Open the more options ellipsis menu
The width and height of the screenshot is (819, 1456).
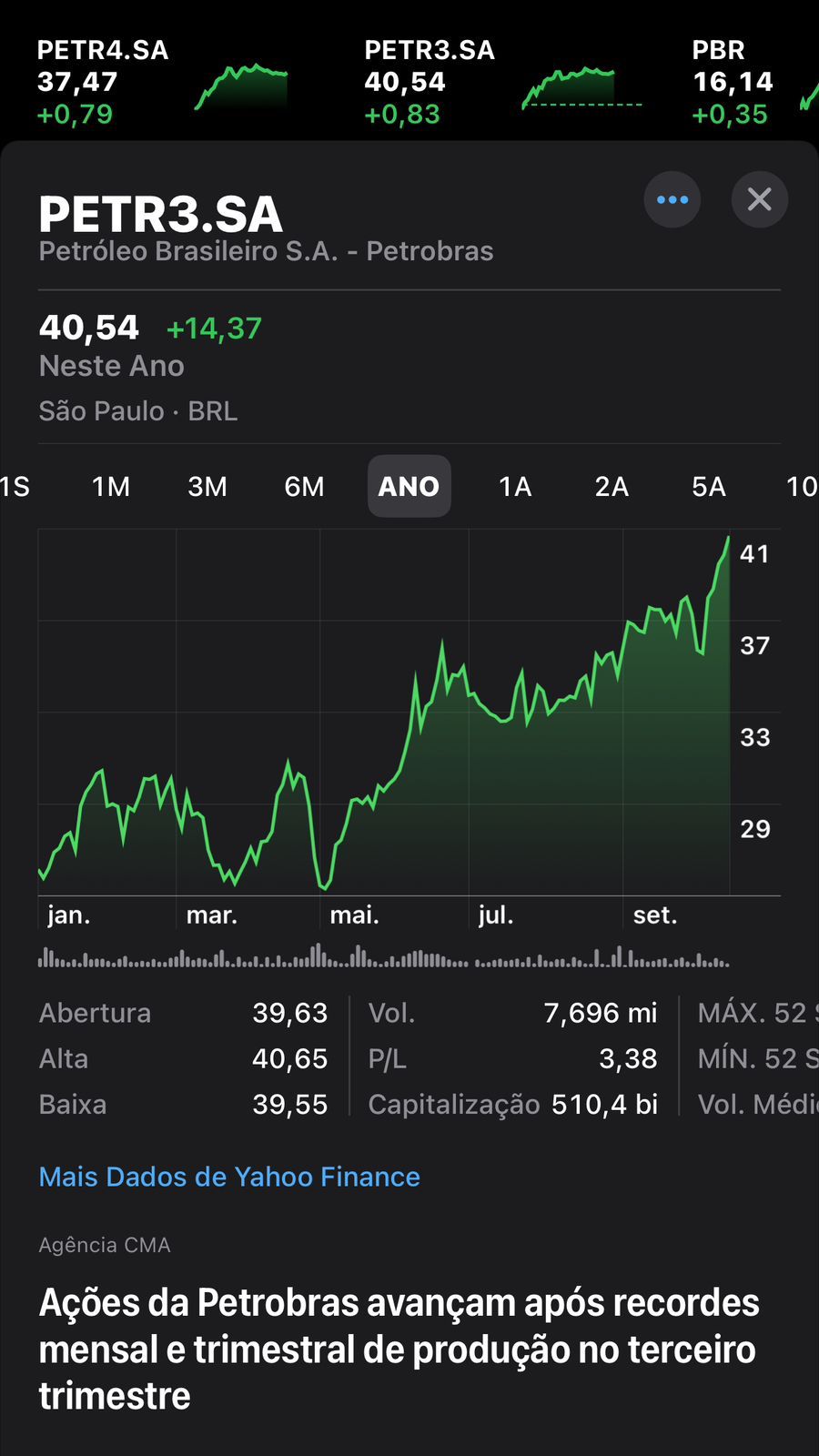click(672, 199)
